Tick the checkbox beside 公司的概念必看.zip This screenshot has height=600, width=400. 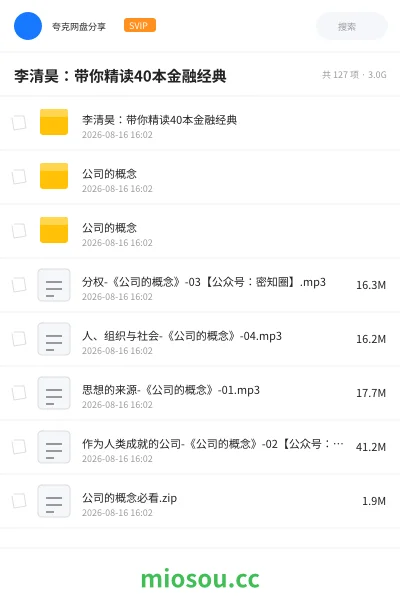[19, 501]
